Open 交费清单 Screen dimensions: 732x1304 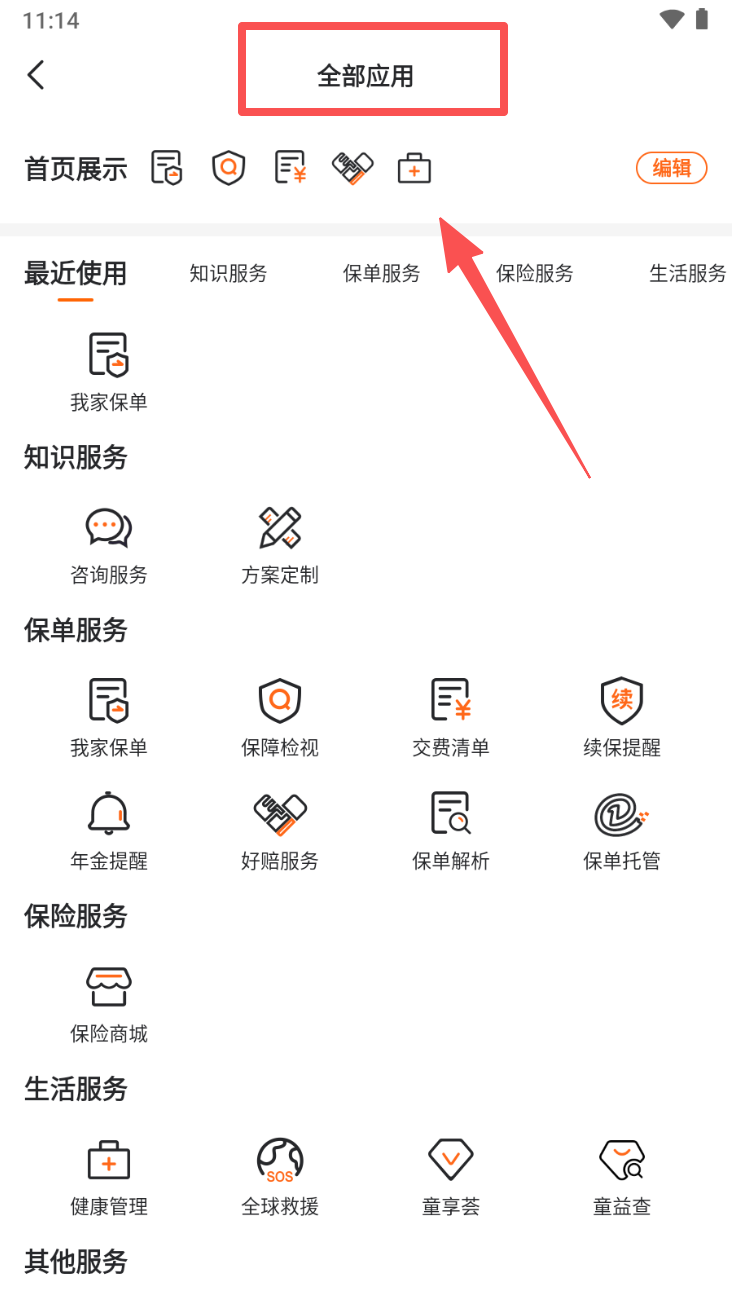pyautogui.click(x=451, y=717)
